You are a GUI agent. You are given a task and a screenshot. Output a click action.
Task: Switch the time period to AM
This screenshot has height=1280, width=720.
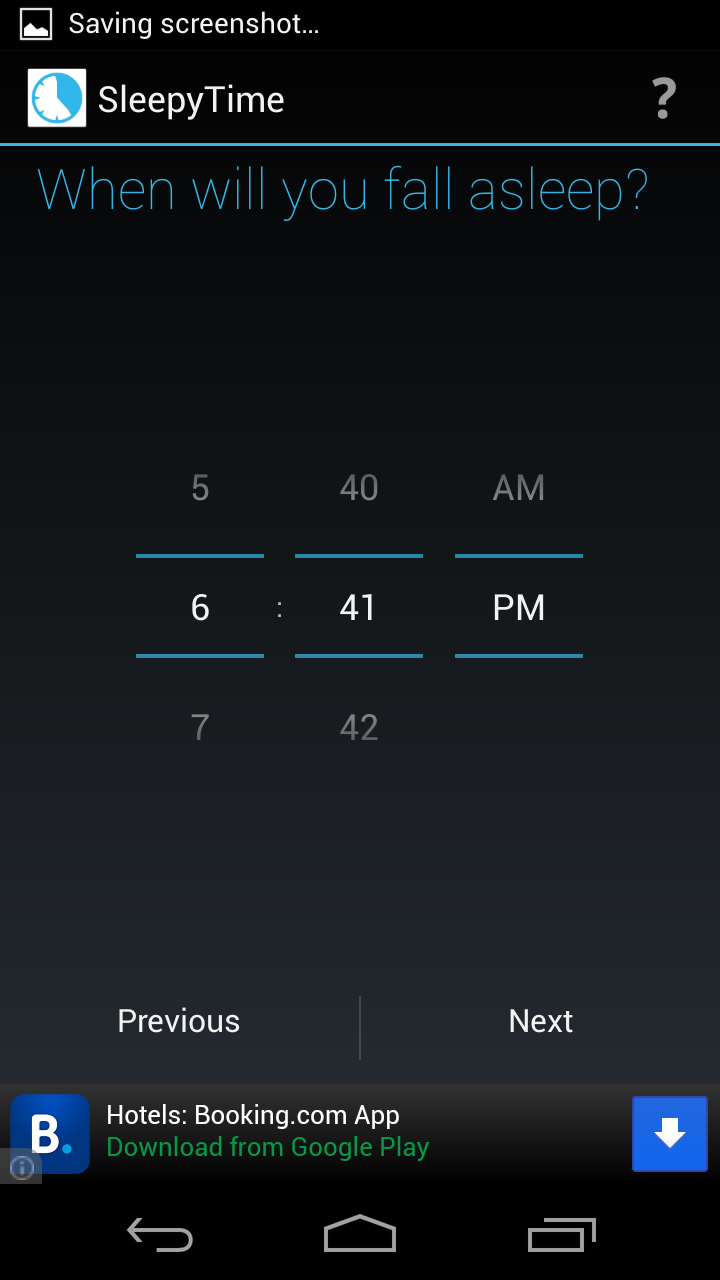(x=518, y=487)
